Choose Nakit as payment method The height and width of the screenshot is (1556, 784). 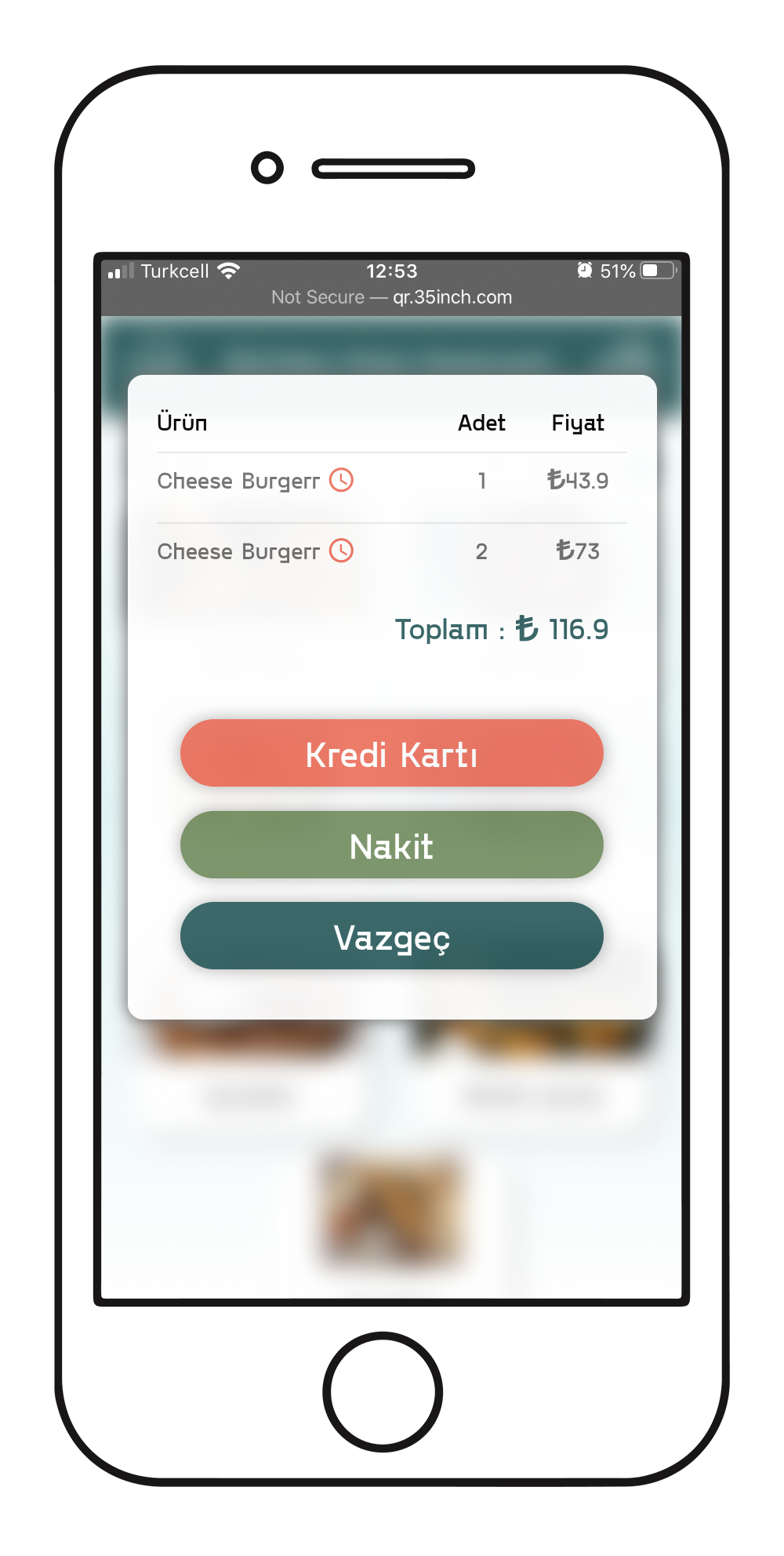pyautogui.click(x=391, y=845)
